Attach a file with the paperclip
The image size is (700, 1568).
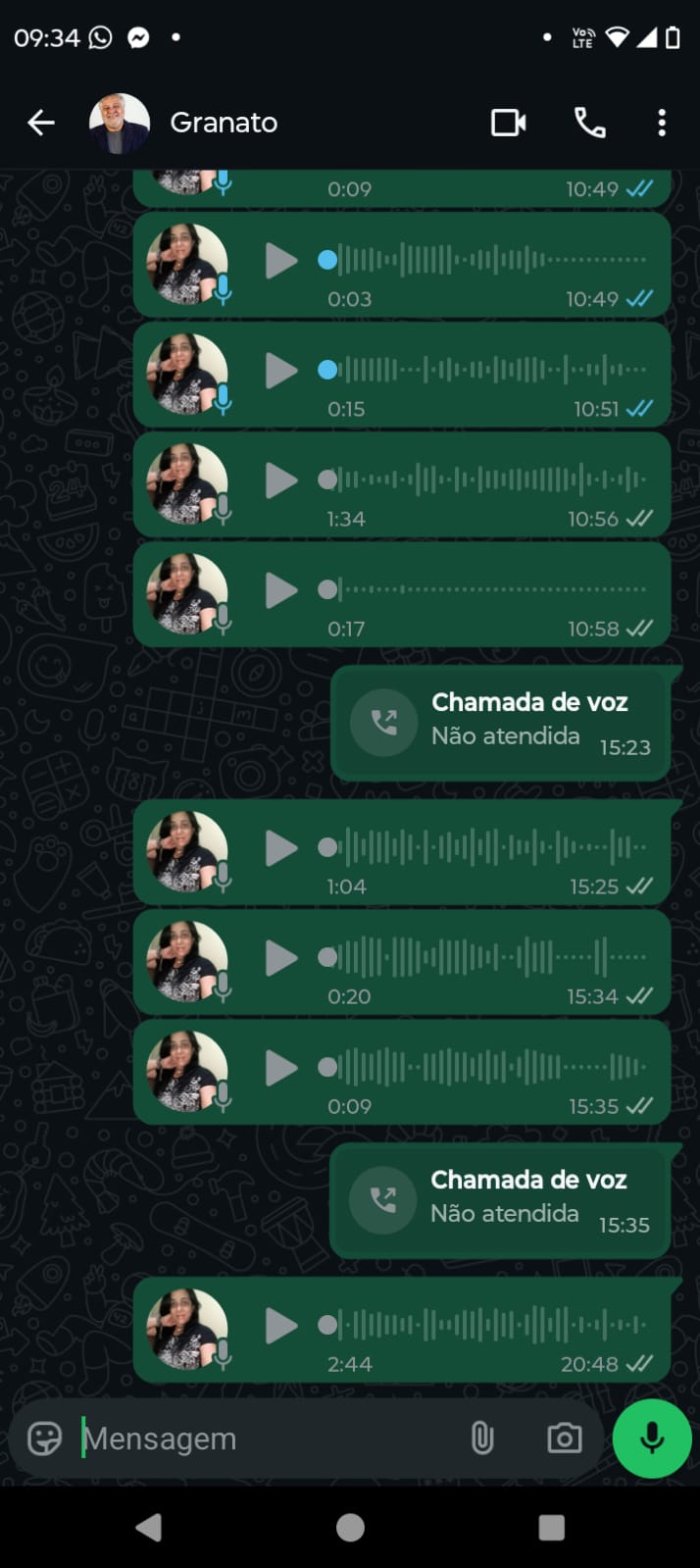pyautogui.click(x=481, y=1439)
